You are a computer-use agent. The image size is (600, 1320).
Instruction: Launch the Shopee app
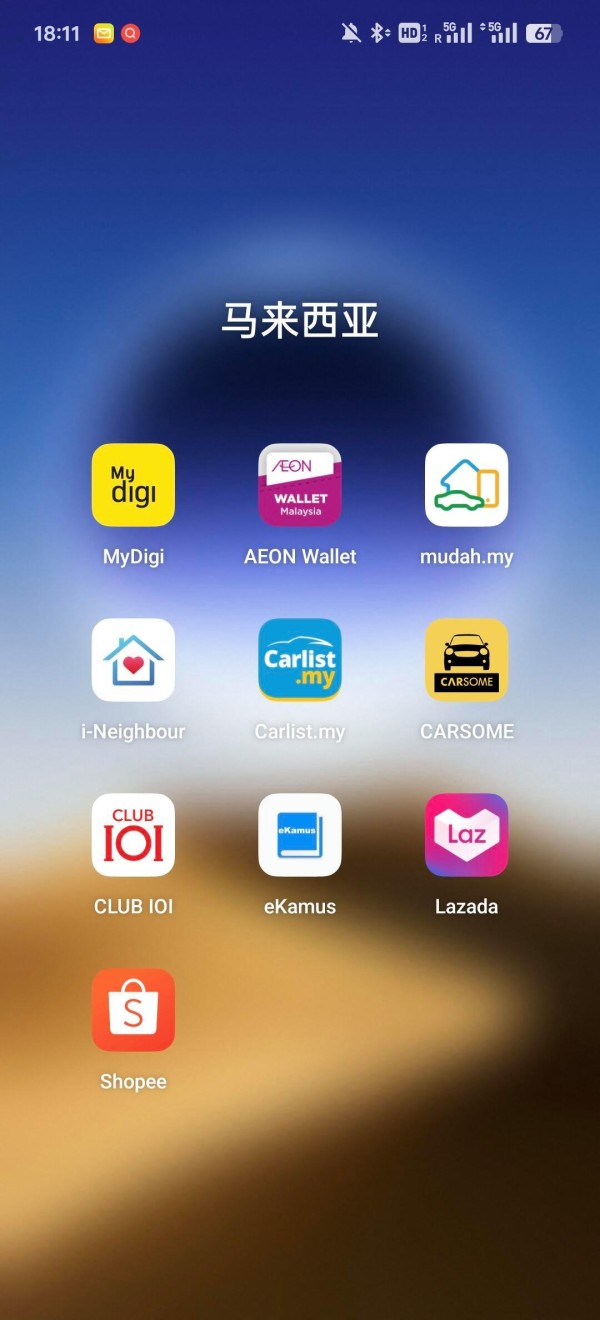[133, 1010]
